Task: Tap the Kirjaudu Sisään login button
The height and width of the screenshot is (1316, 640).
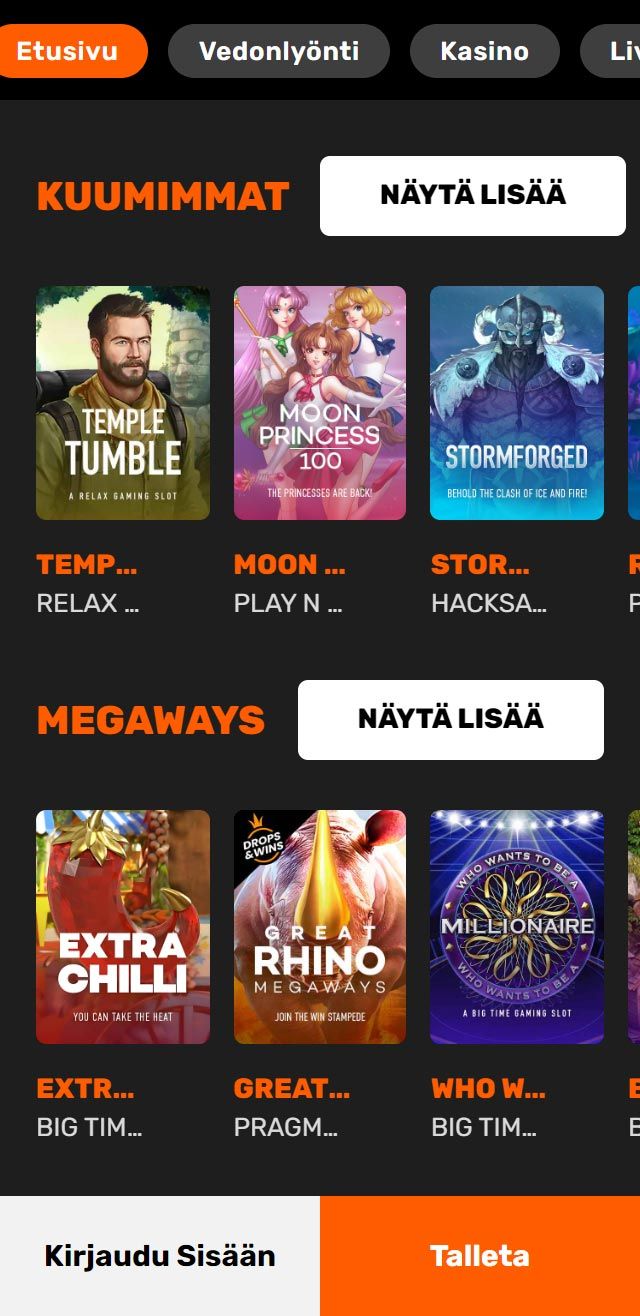Action: (x=160, y=1256)
